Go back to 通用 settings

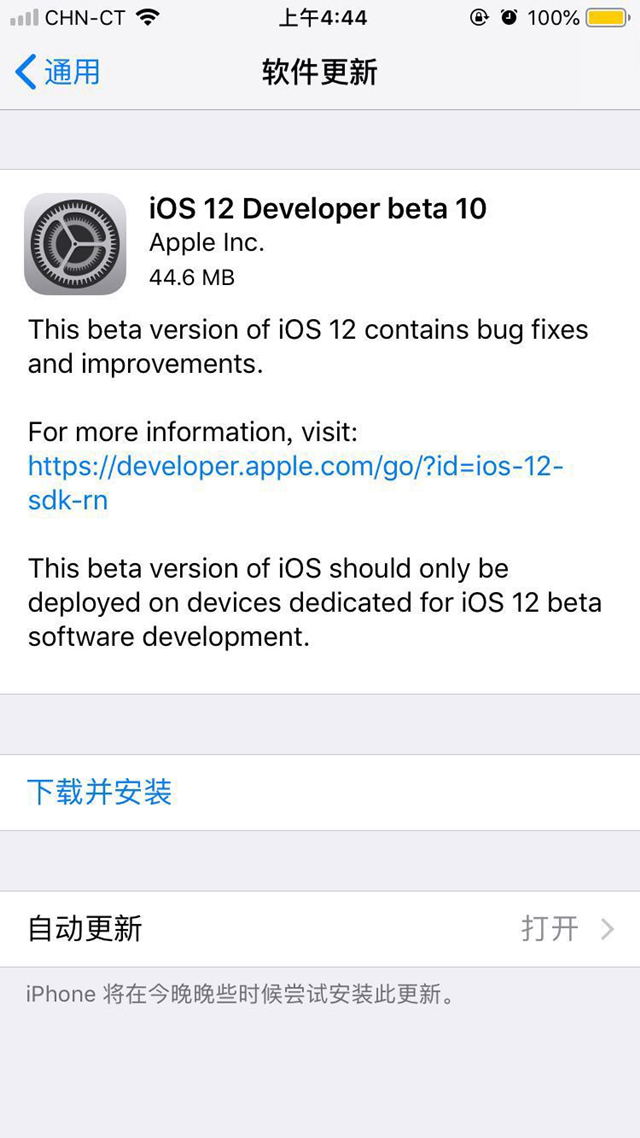[58, 72]
